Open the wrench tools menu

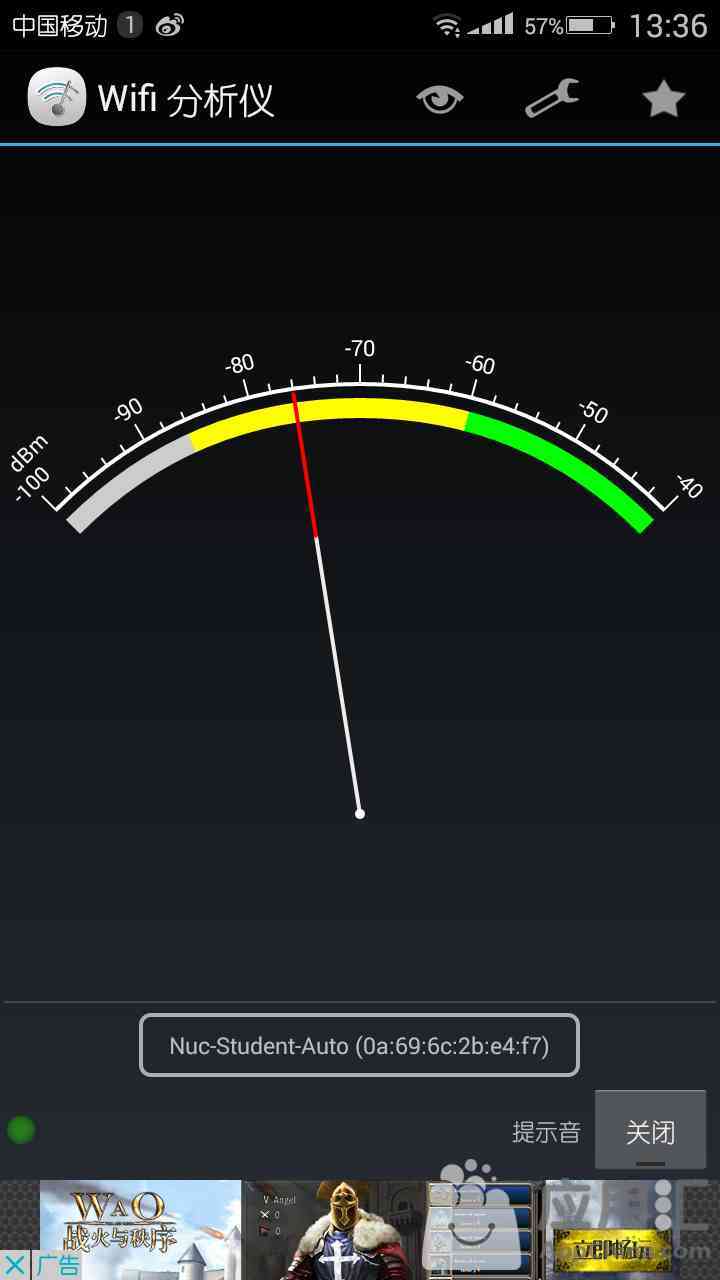tap(552, 99)
